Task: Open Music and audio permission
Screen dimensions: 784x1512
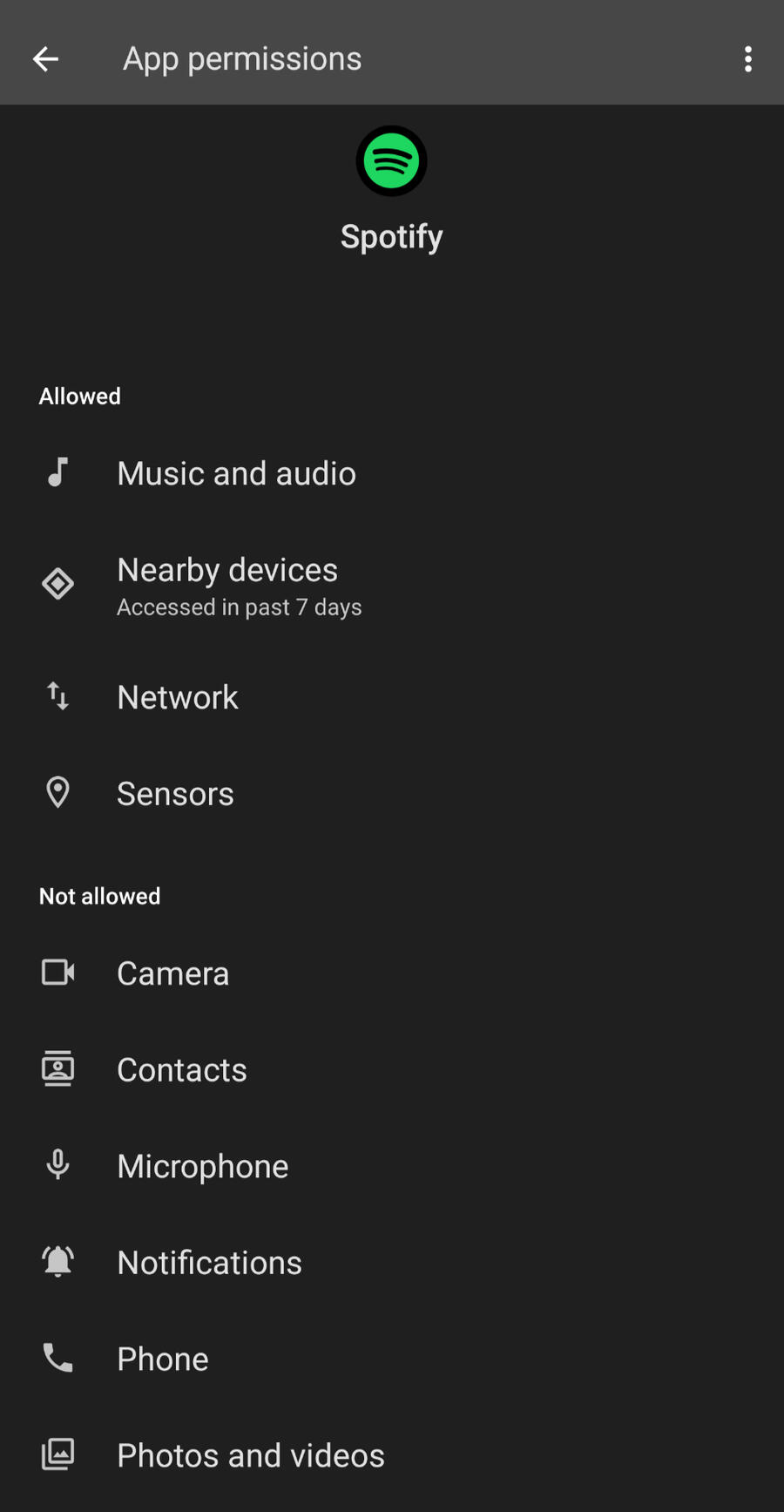Action: point(236,473)
